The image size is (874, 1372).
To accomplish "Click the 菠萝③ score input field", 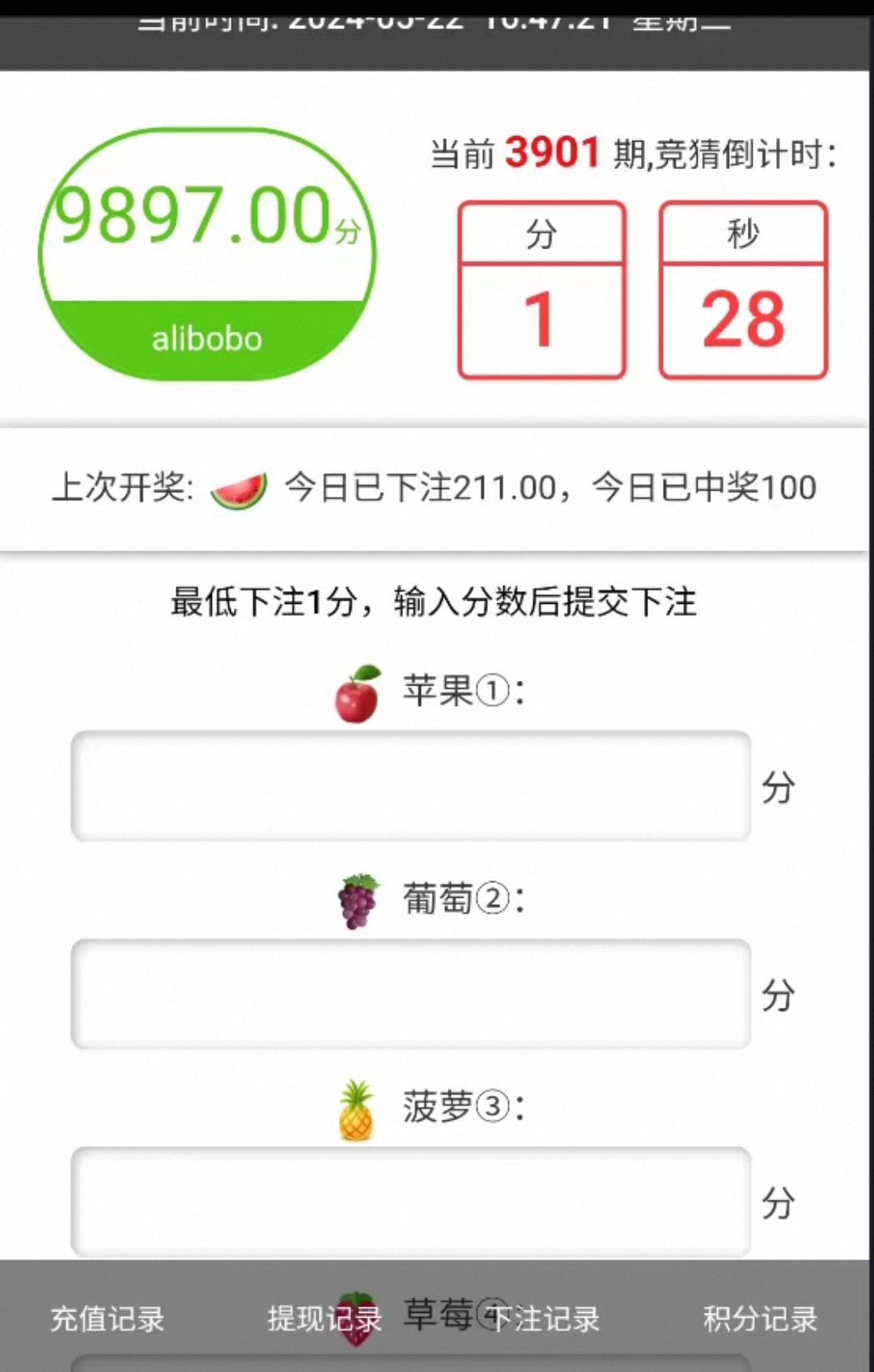I will [411, 1202].
